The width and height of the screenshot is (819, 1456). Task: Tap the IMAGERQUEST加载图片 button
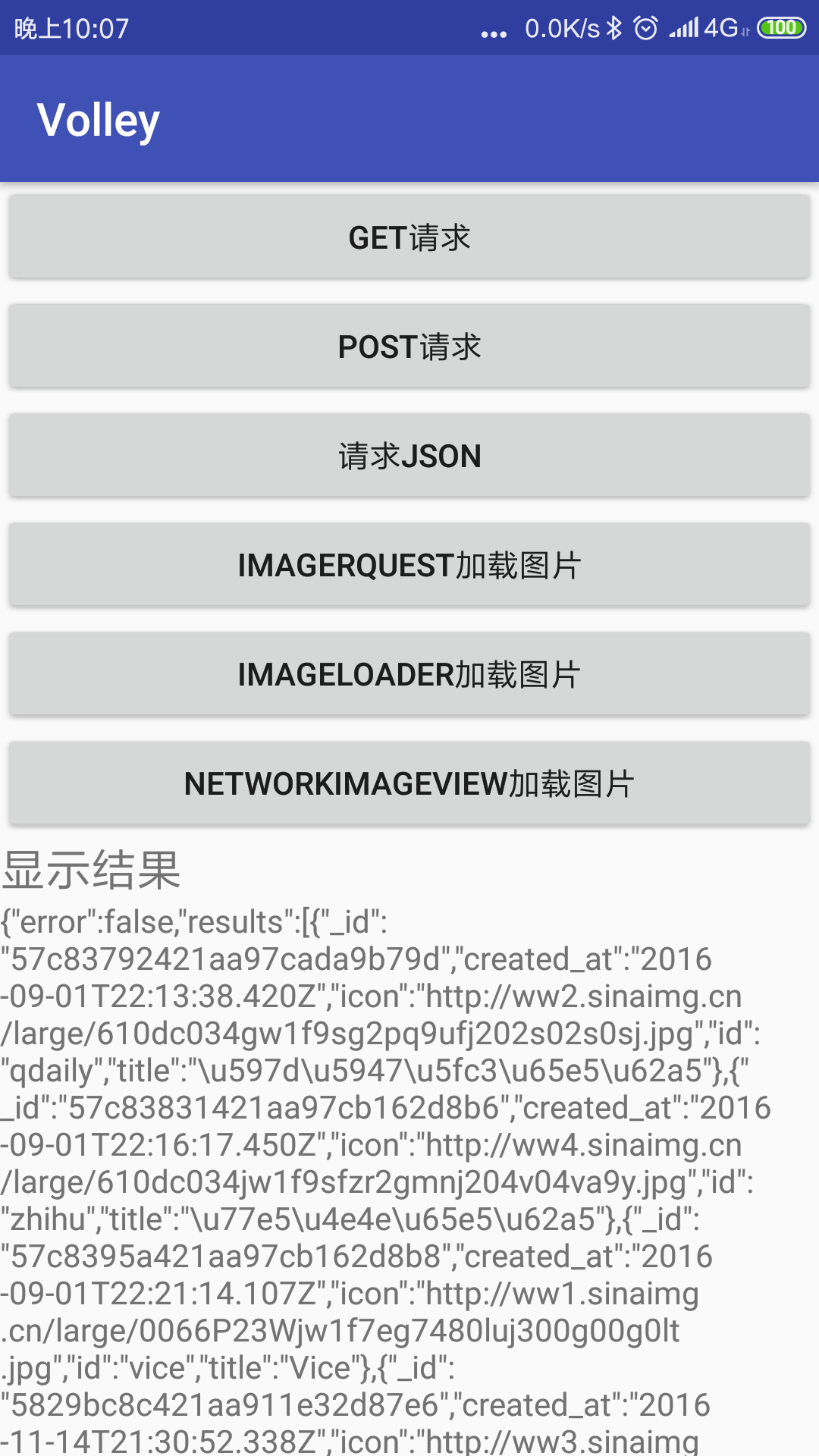(x=409, y=564)
